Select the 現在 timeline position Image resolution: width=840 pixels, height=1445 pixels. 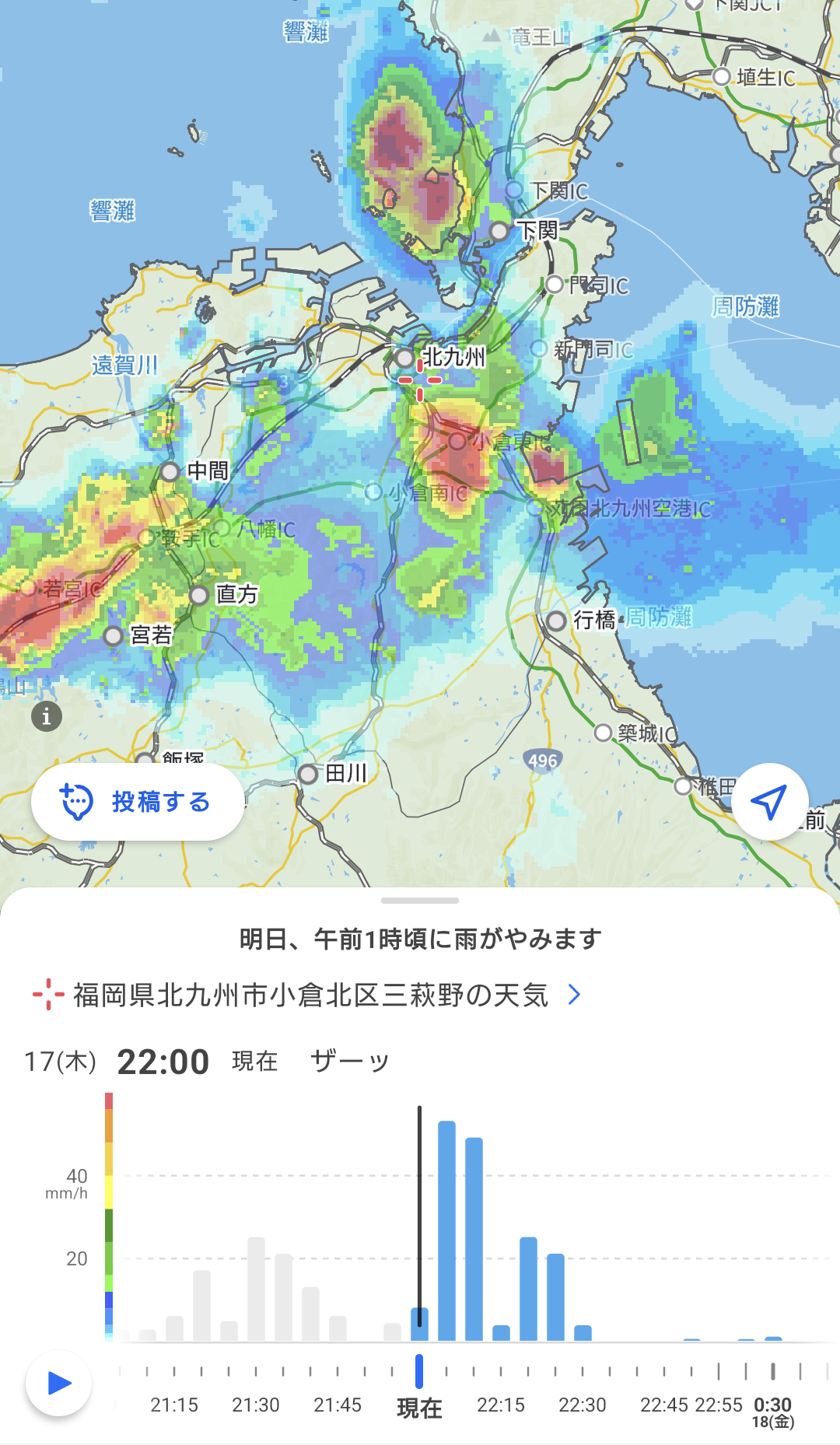(419, 1407)
